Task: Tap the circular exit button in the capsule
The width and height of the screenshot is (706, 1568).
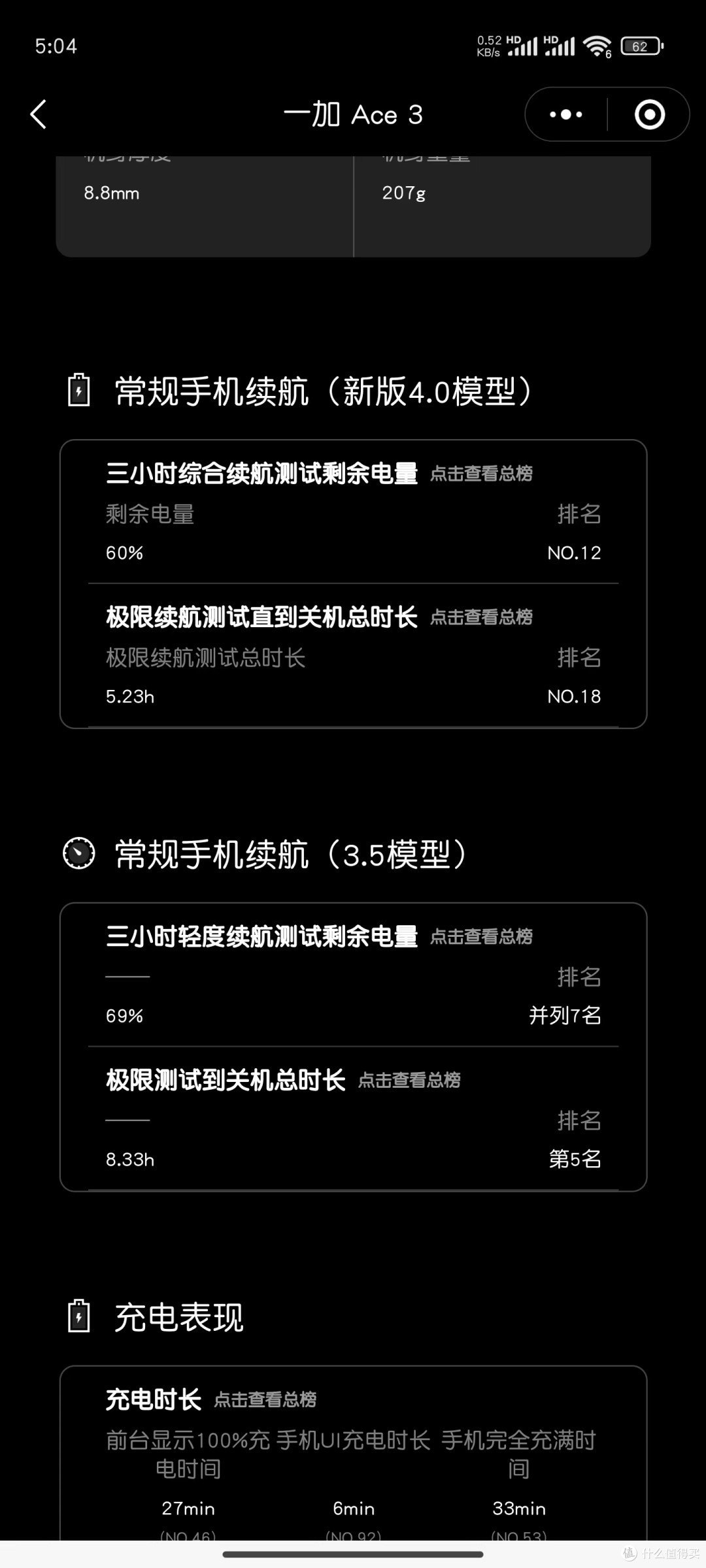Action: tap(649, 113)
